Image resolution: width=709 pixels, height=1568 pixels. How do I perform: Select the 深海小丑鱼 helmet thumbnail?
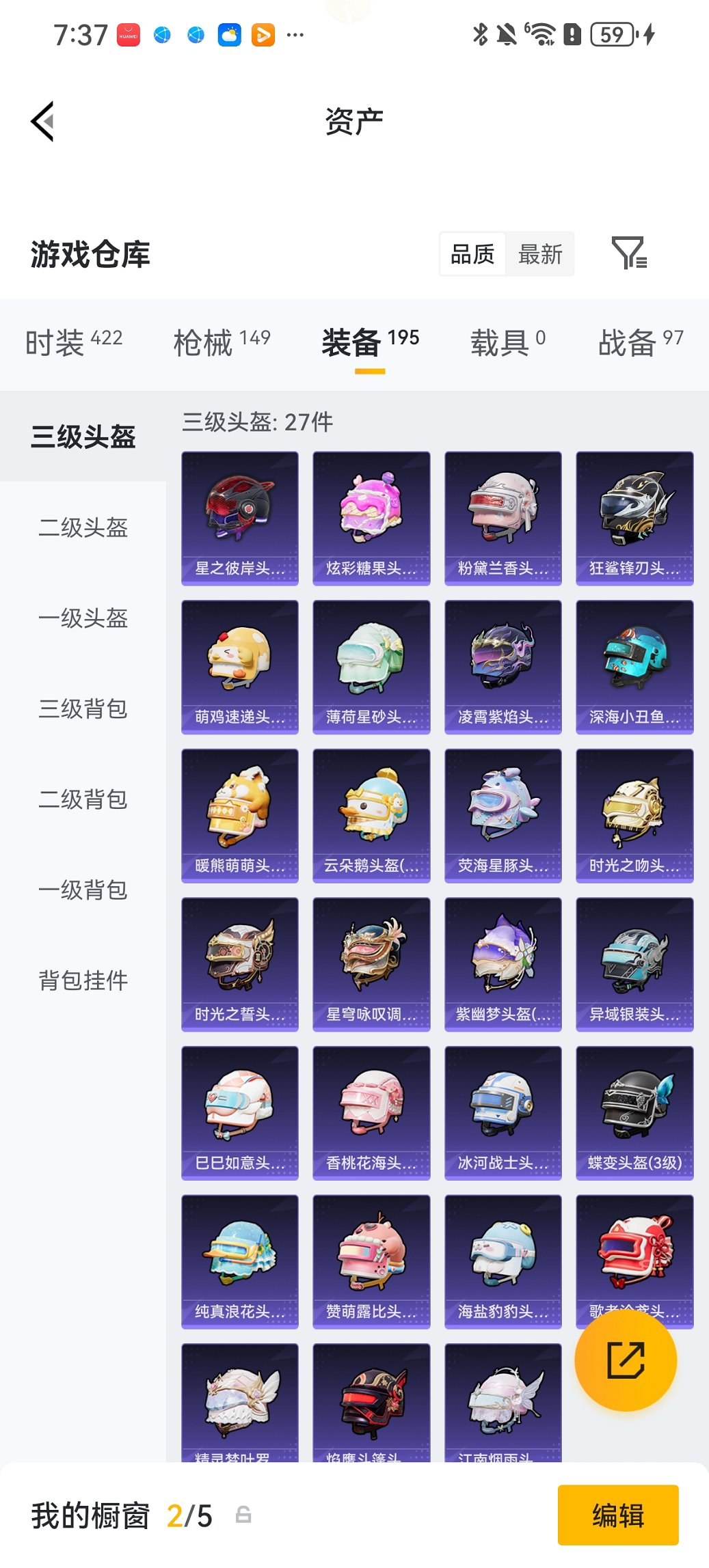[633, 666]
